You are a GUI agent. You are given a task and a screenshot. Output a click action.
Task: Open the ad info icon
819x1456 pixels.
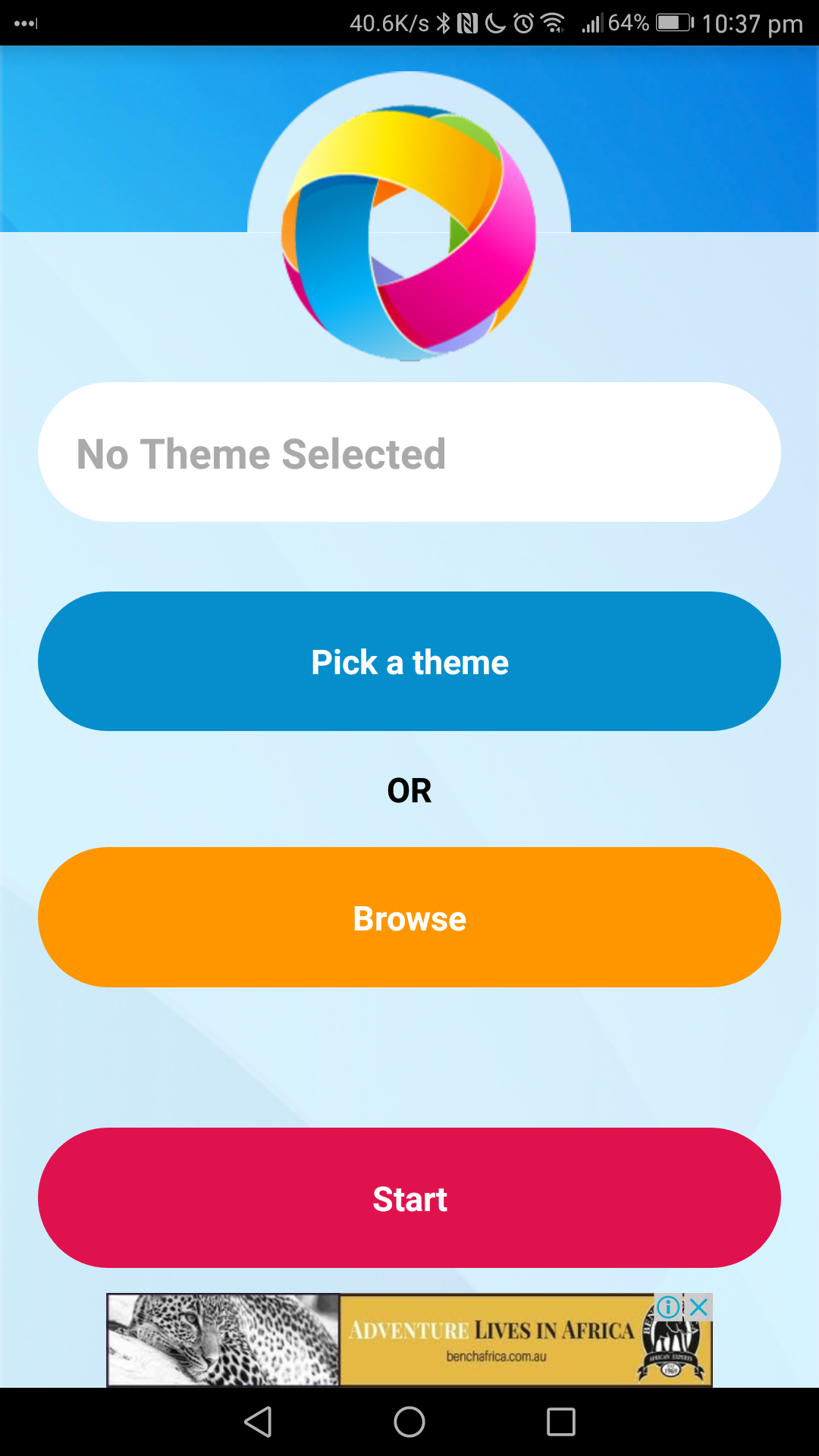click(x=669, y=1307)
